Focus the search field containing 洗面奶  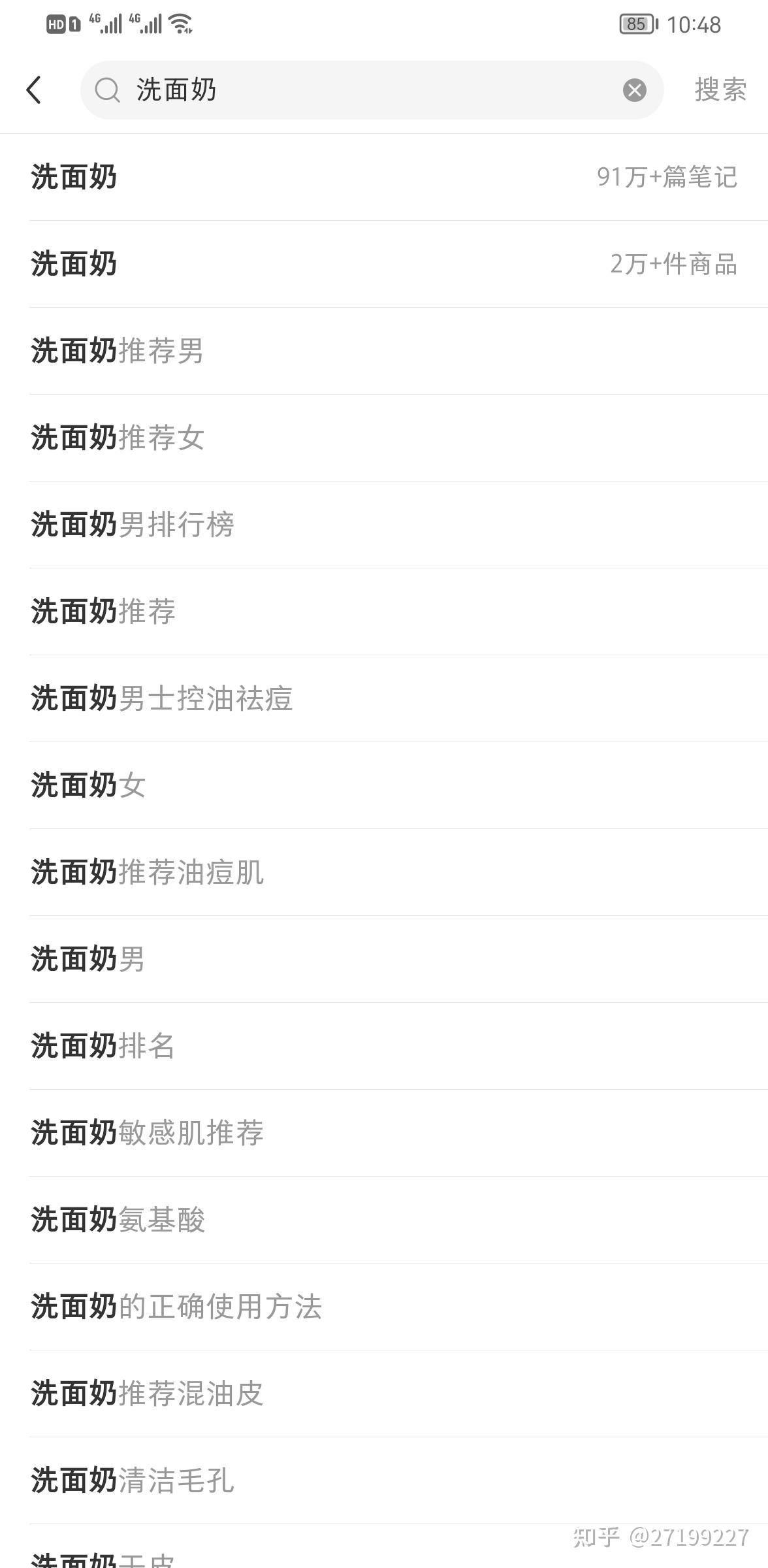[366, 90]
